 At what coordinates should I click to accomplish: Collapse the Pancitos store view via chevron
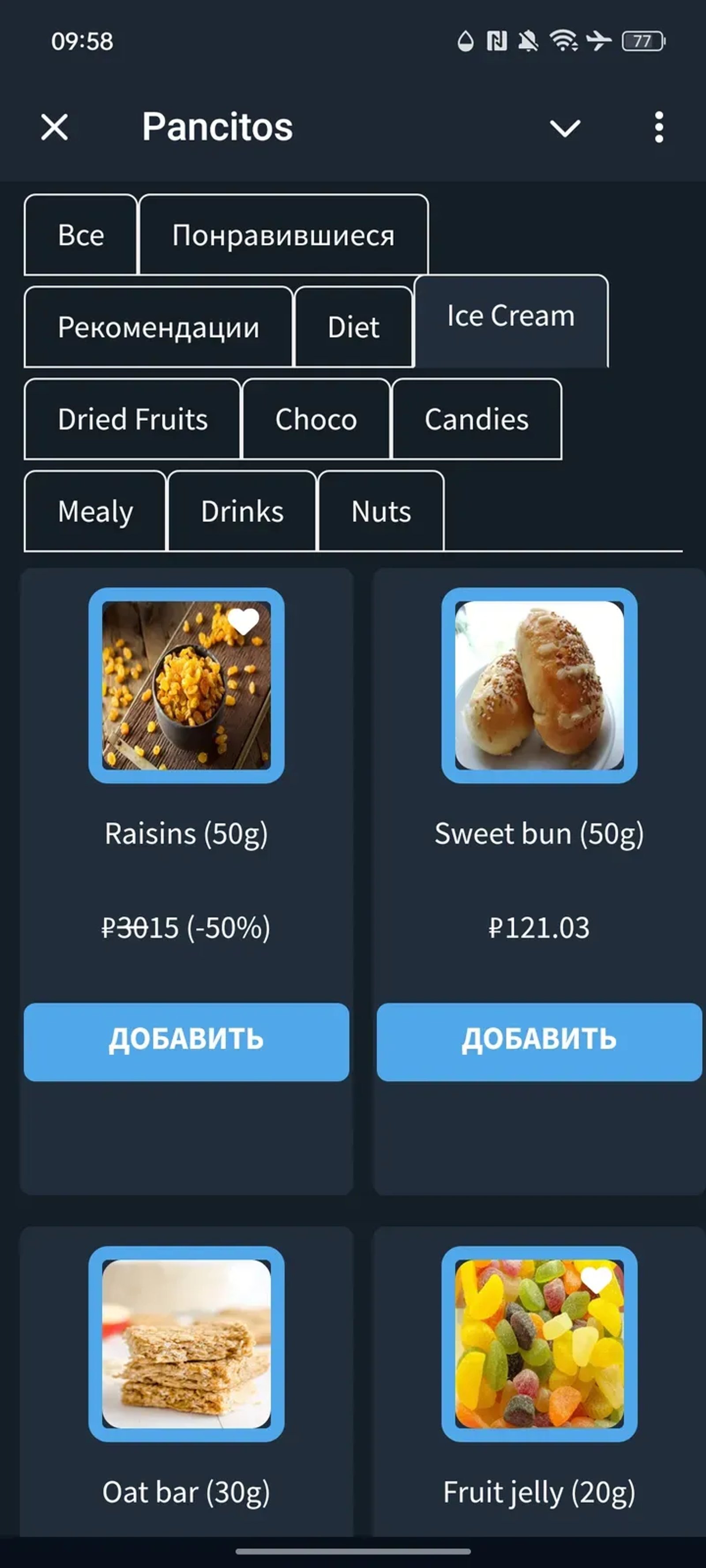point(564,127)
